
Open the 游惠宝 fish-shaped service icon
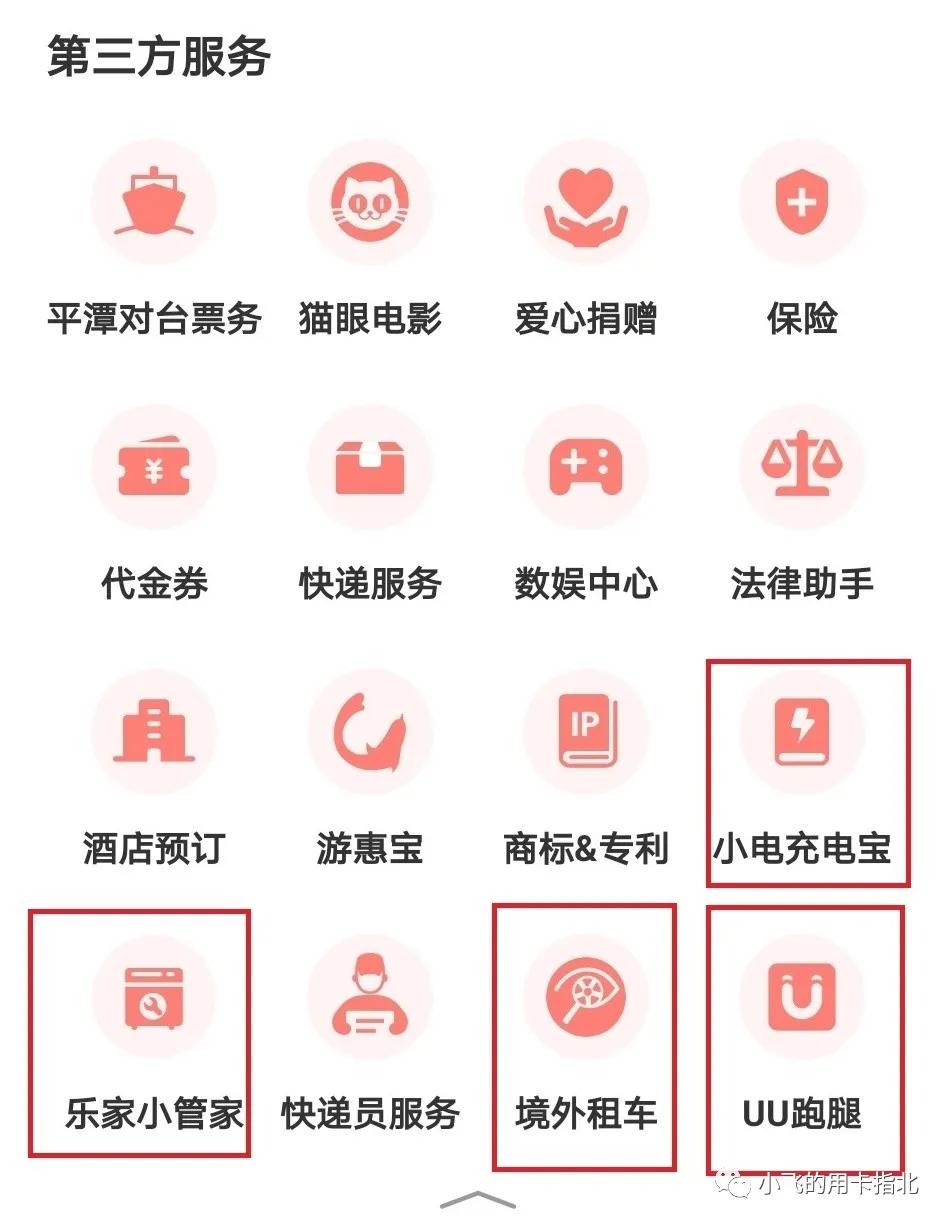[370, 731]
